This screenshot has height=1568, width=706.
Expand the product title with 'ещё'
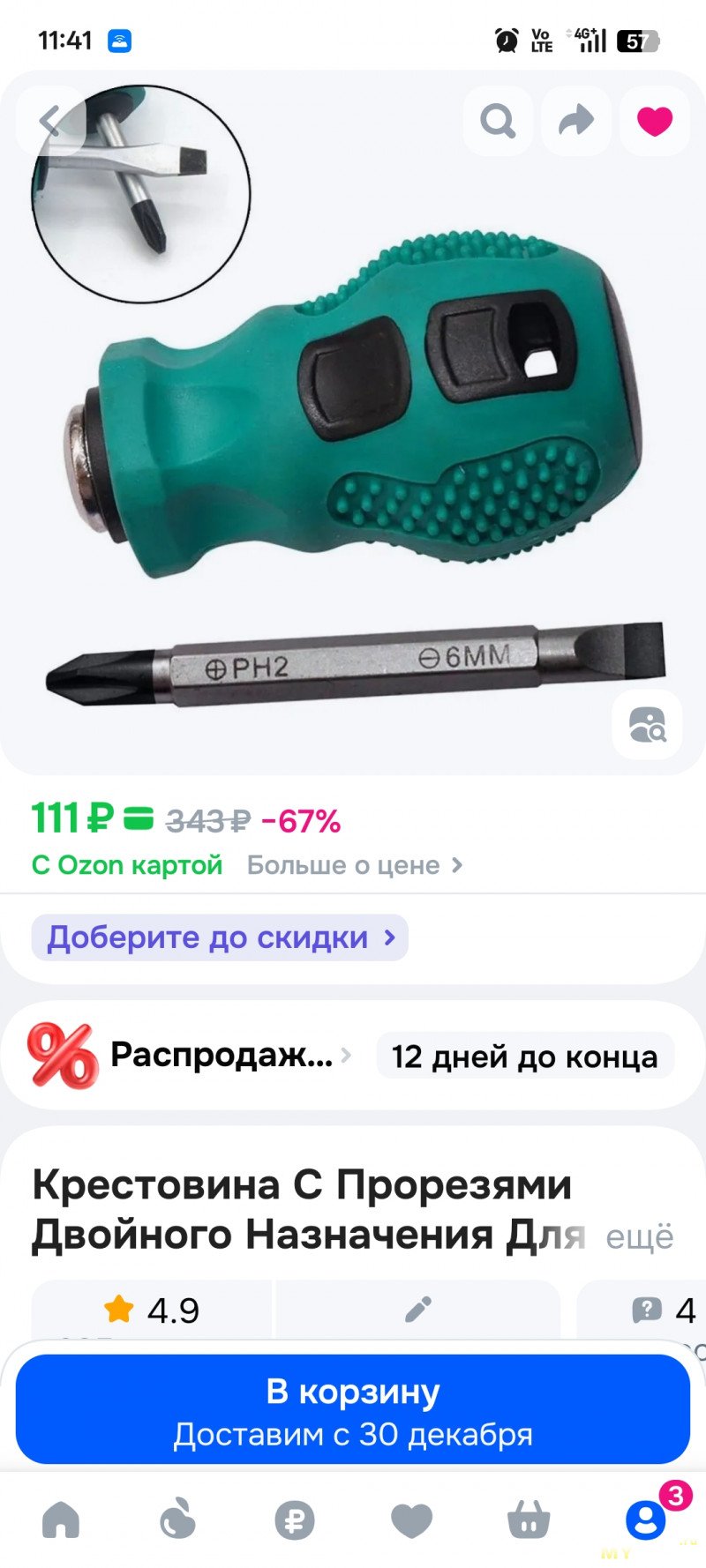click(639, 1236)
